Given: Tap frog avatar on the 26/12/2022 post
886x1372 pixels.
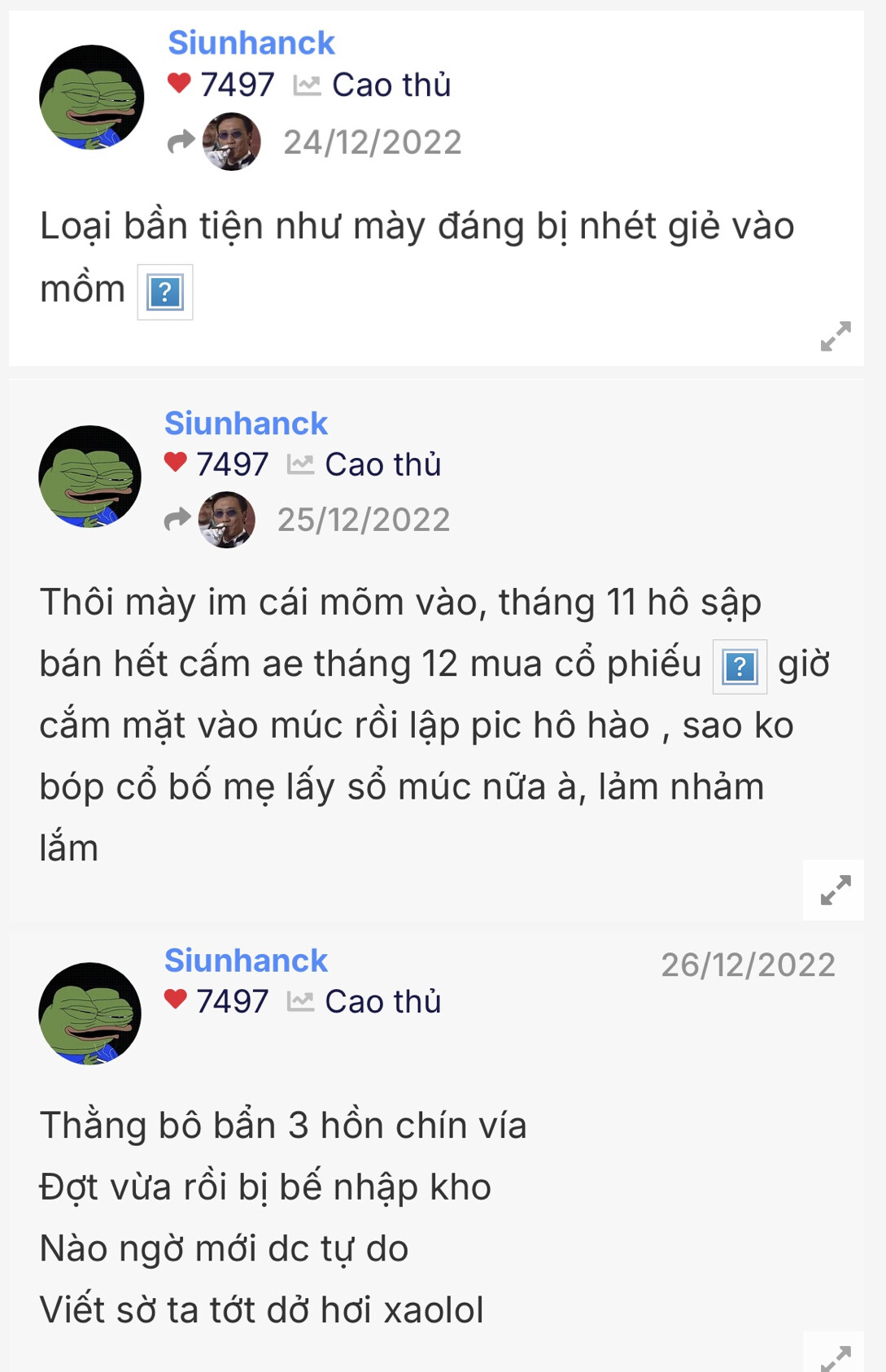Looking at the screenshot, I should (x=90, y=1014).
